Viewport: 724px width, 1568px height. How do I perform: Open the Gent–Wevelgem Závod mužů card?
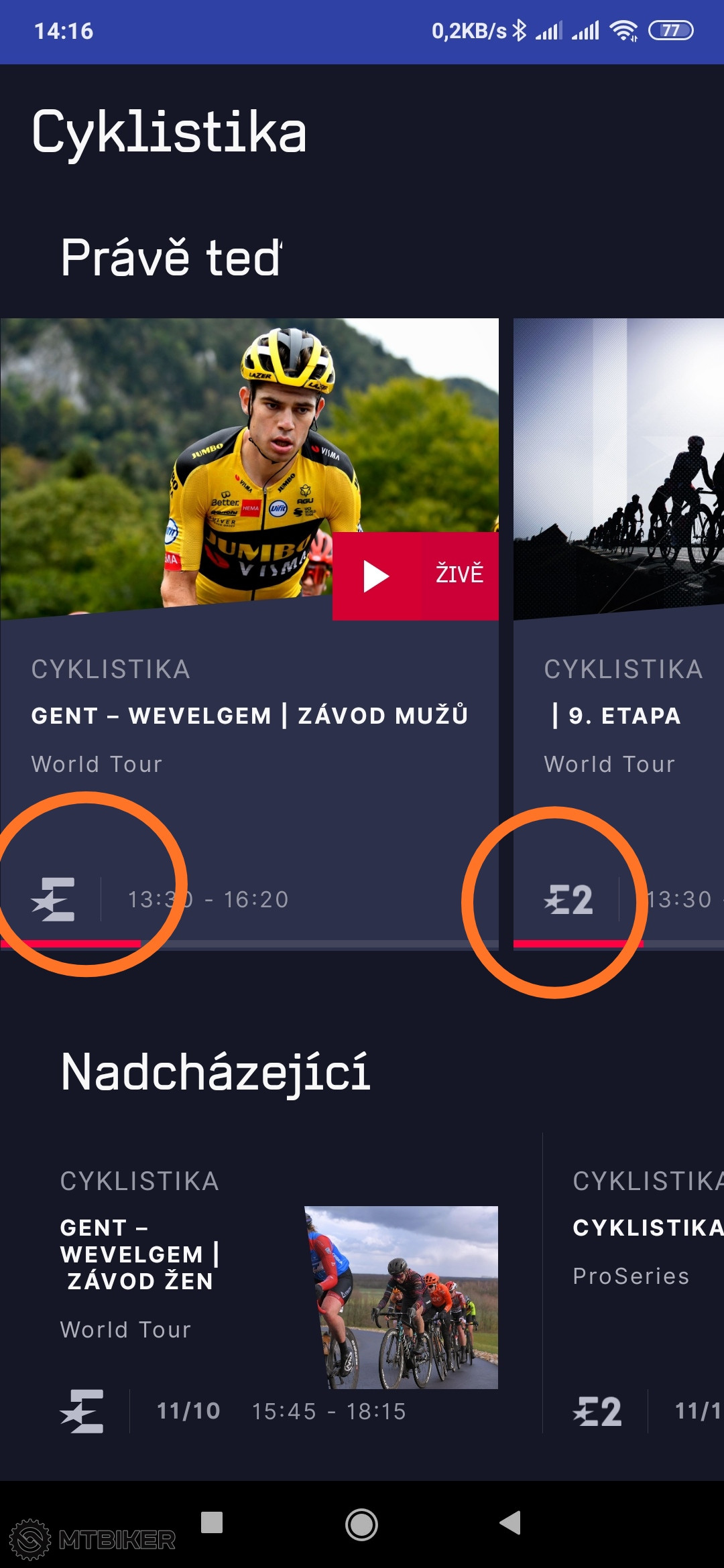[249, 715]
